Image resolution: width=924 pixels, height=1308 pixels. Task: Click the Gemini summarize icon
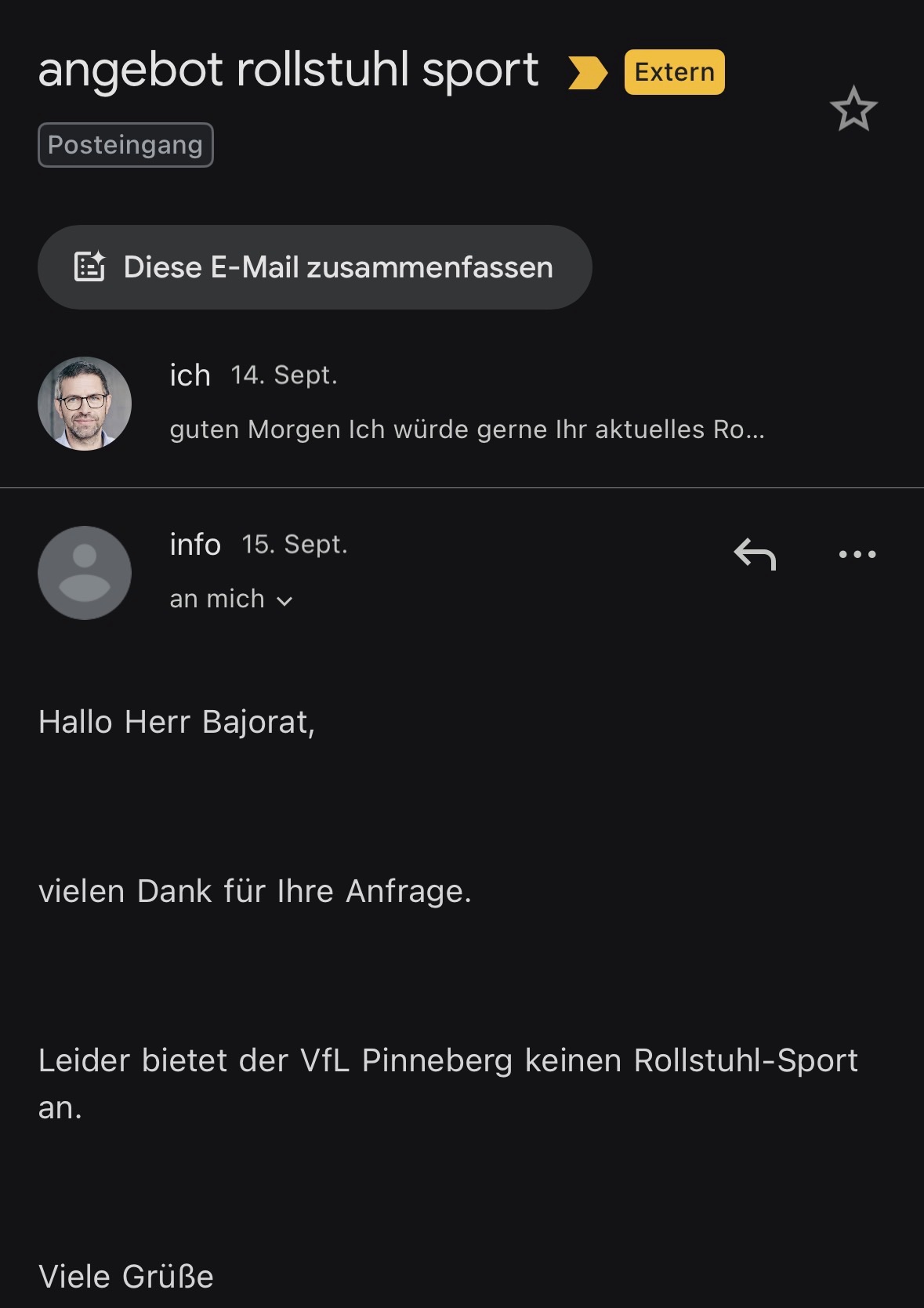click(x=89, y=266)
